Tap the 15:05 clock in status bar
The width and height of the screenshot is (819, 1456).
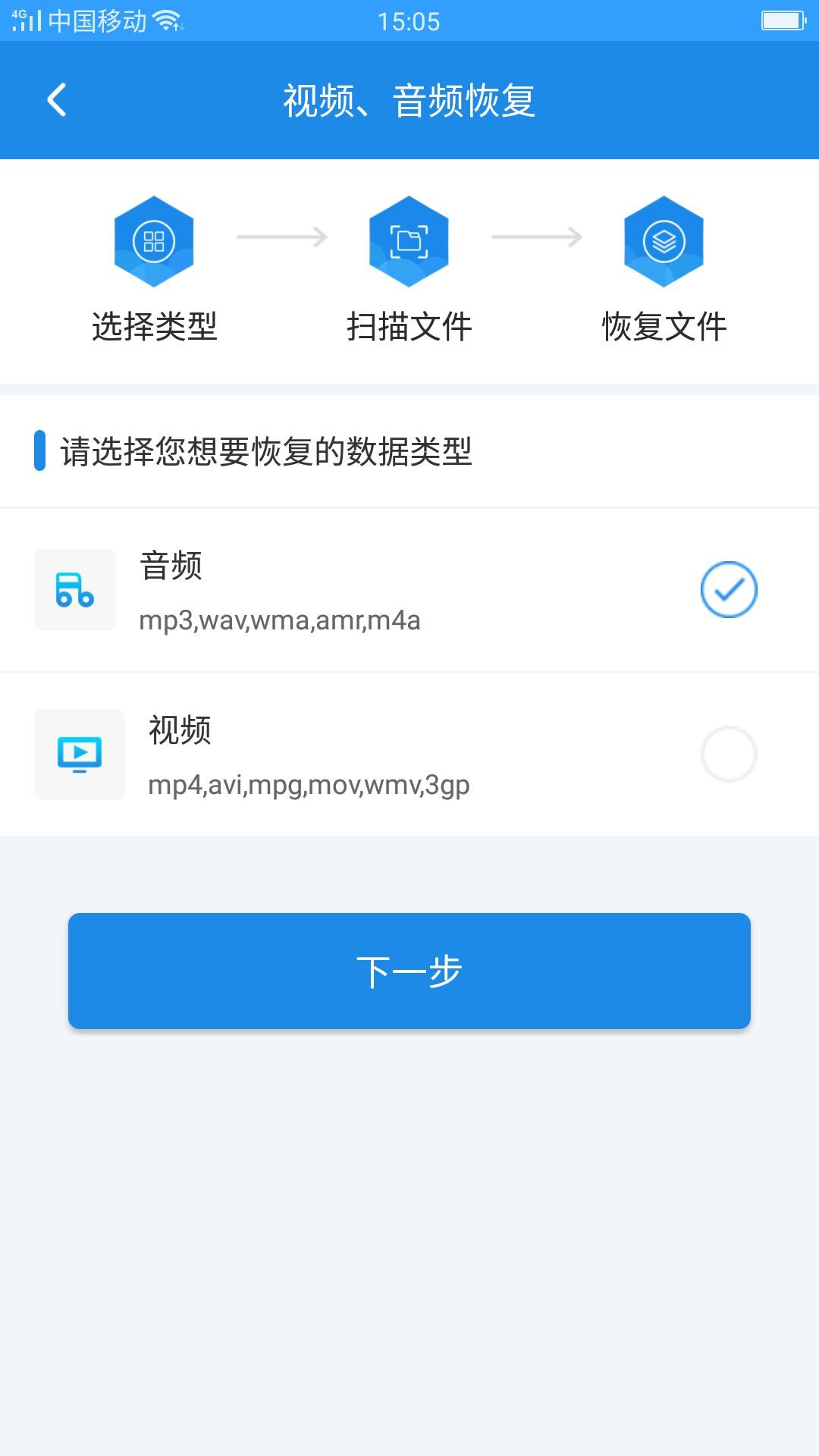click(x=409, y=20)
